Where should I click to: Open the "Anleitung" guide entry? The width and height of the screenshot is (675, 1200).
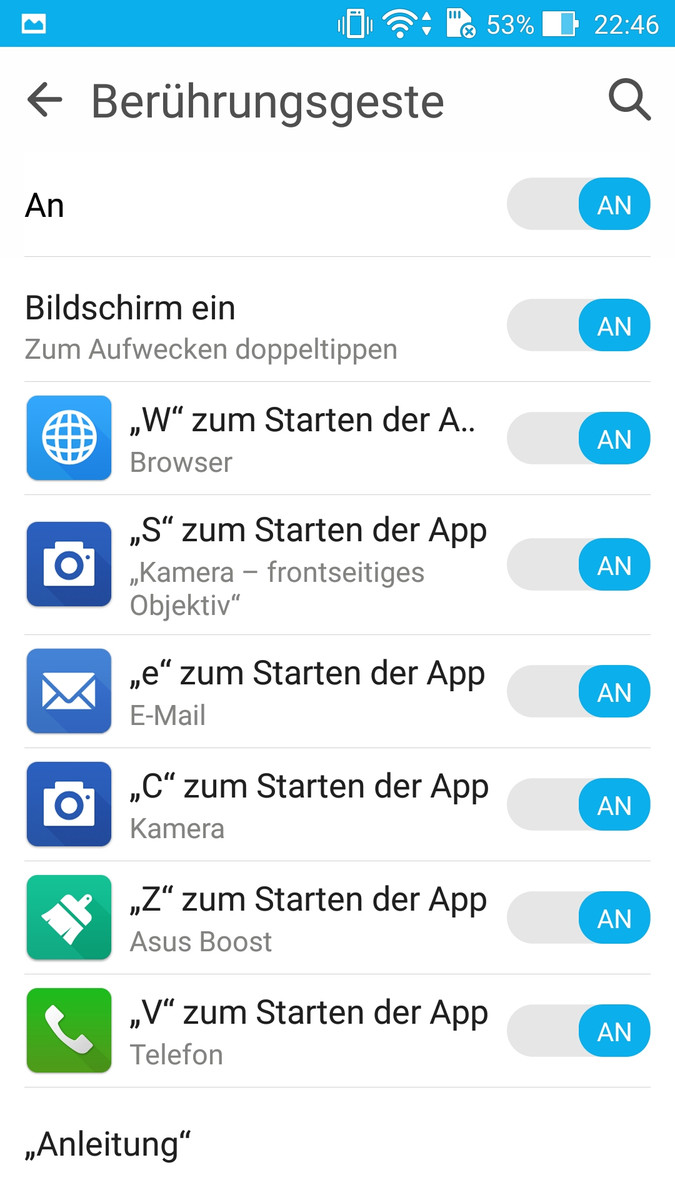coord(108,1144)
